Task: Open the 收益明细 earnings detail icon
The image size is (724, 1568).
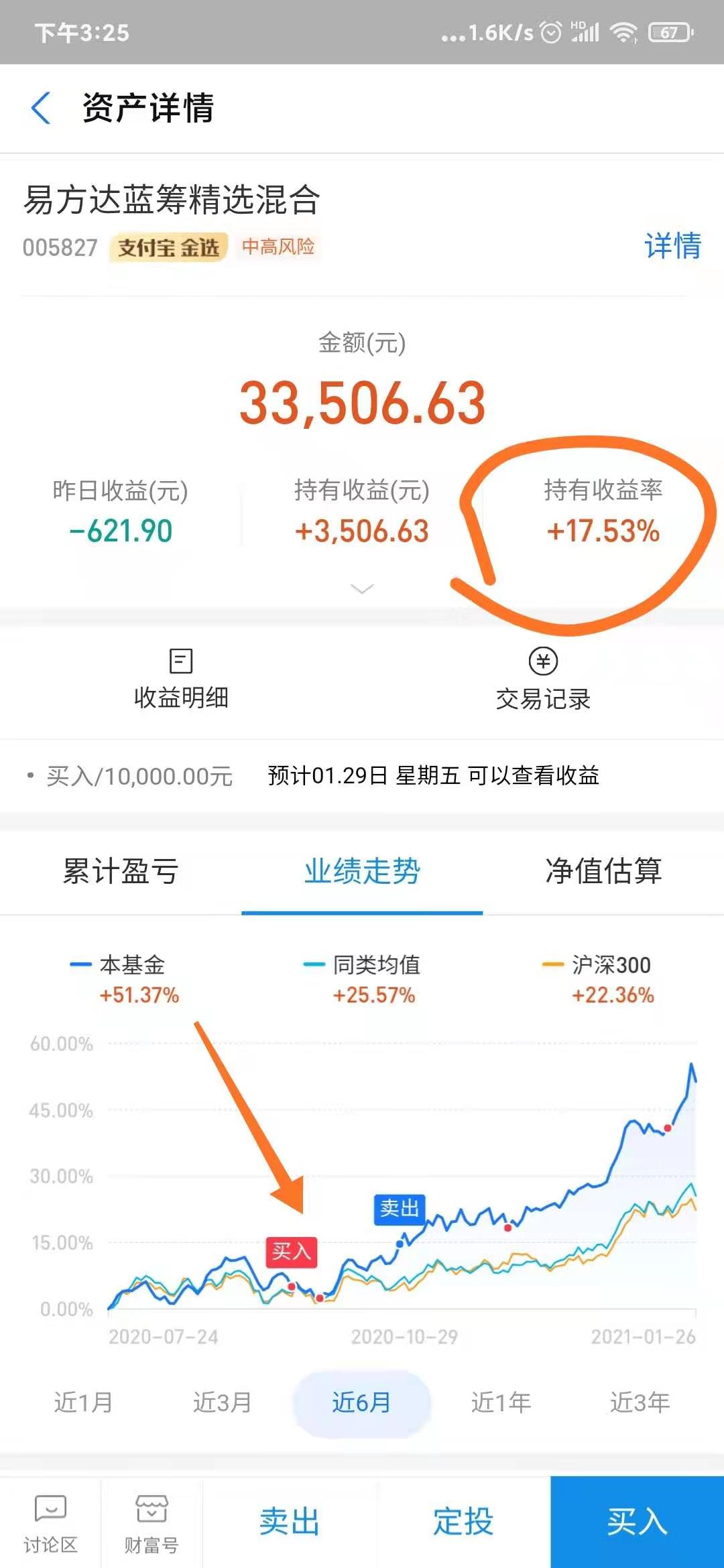Action: coord(181,677)
